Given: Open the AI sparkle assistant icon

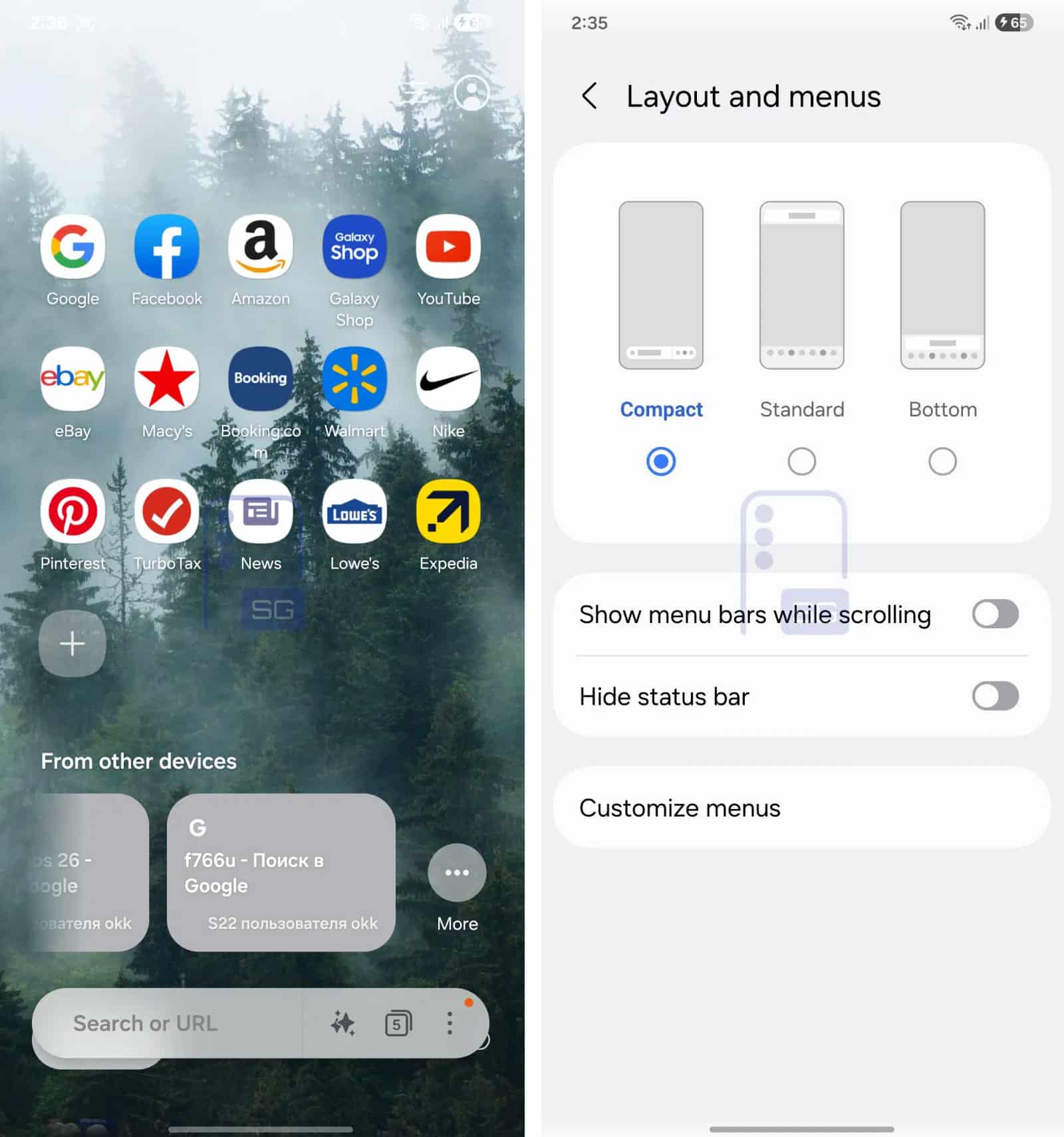Looking at the screenshot, I should point(343,1023).
